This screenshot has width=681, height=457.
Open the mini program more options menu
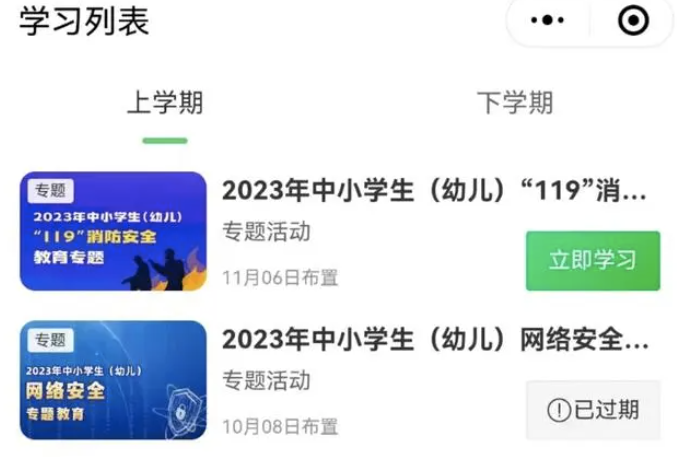pyautogui.click(x=548, y=20)
